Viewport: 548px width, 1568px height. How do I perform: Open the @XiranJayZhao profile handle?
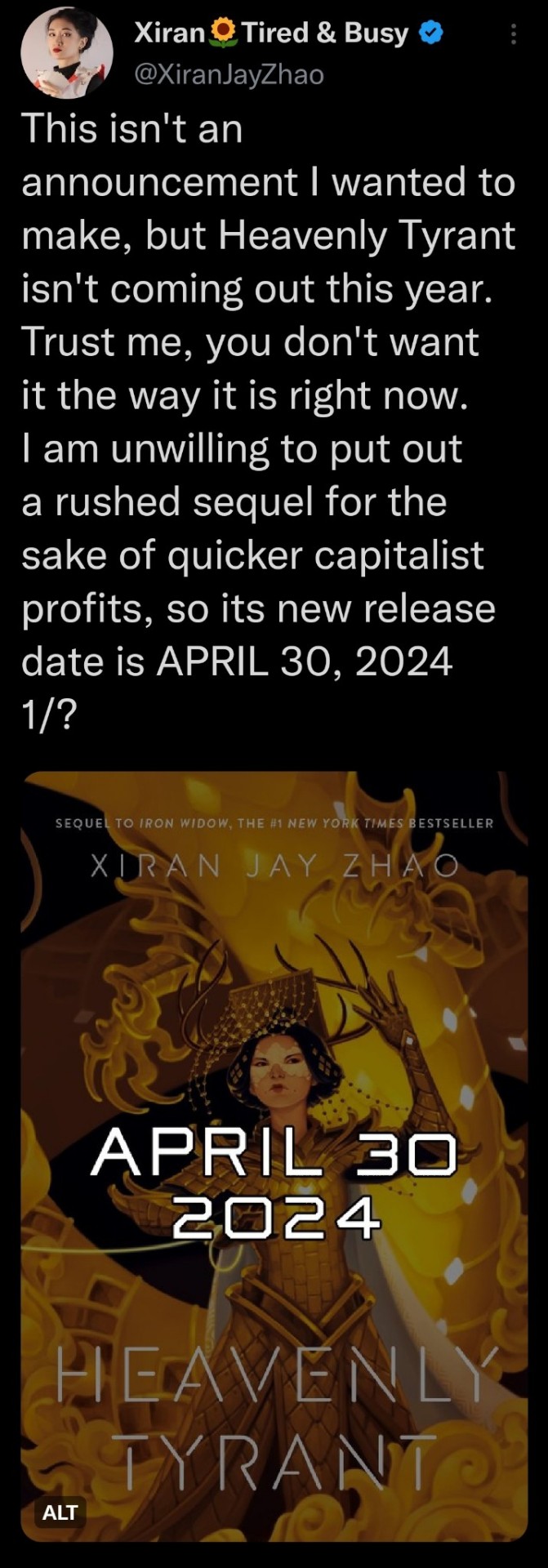point(228,74)
